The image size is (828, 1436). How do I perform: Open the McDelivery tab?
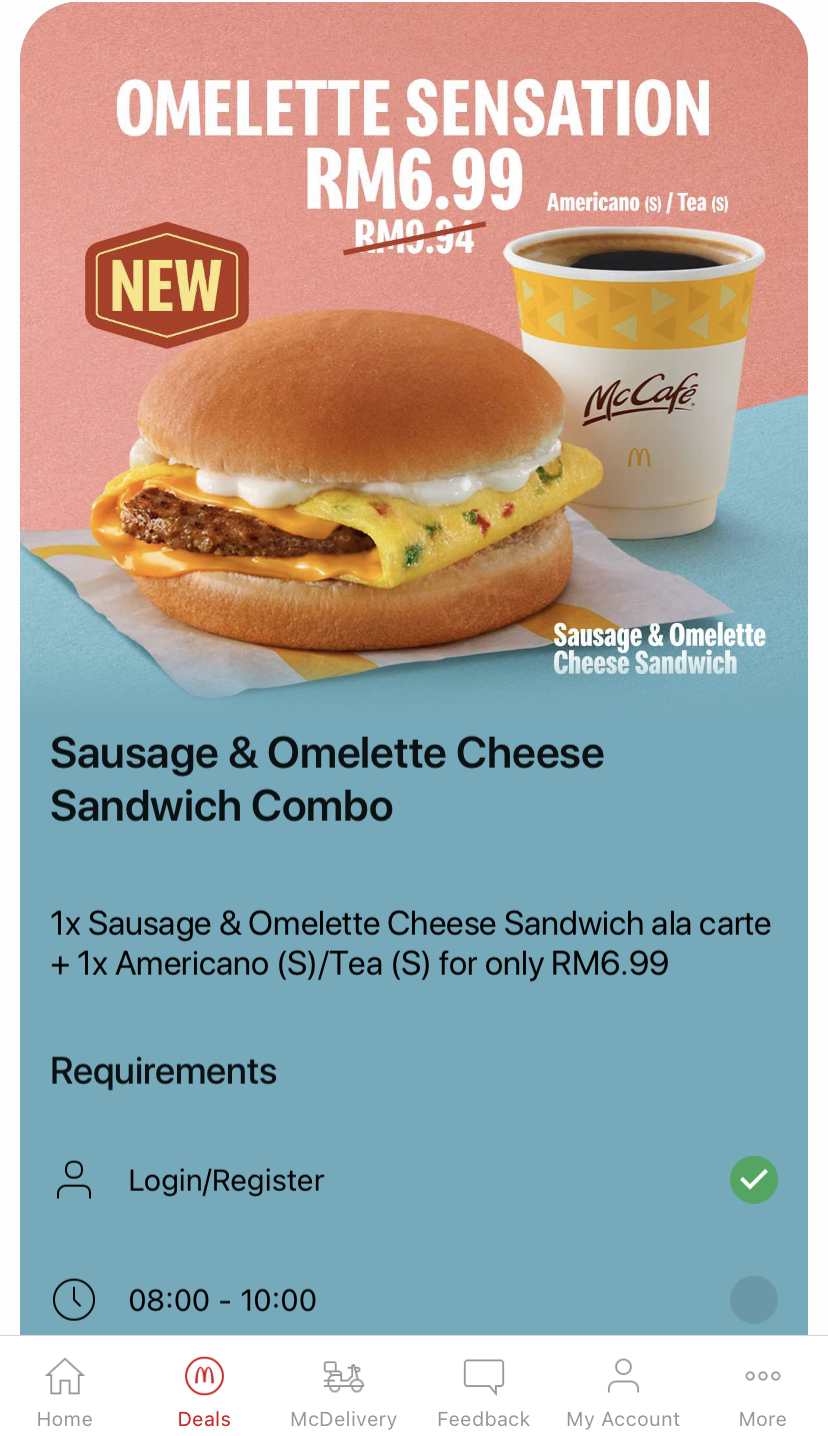(343, 1391)
